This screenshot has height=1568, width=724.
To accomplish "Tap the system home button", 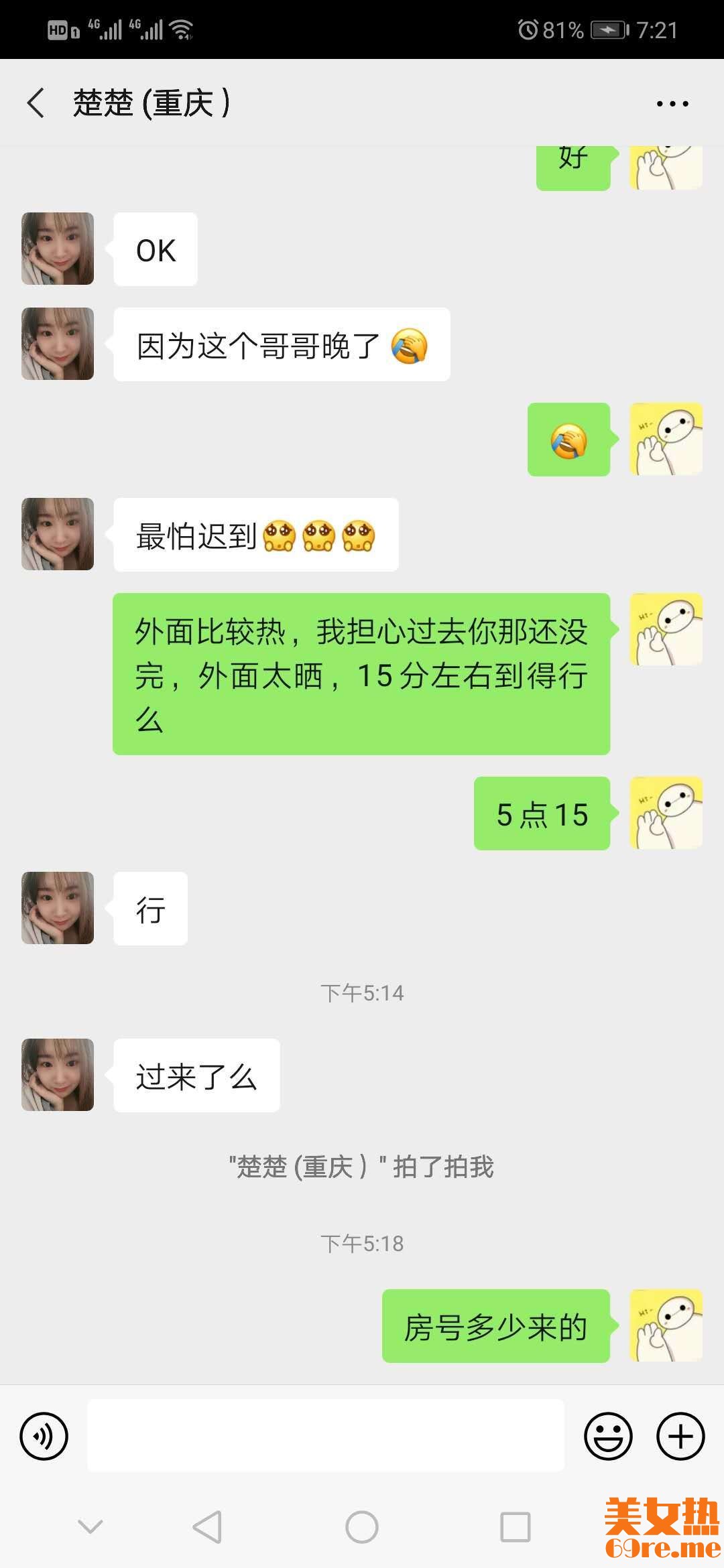I will pos(361,1527).
